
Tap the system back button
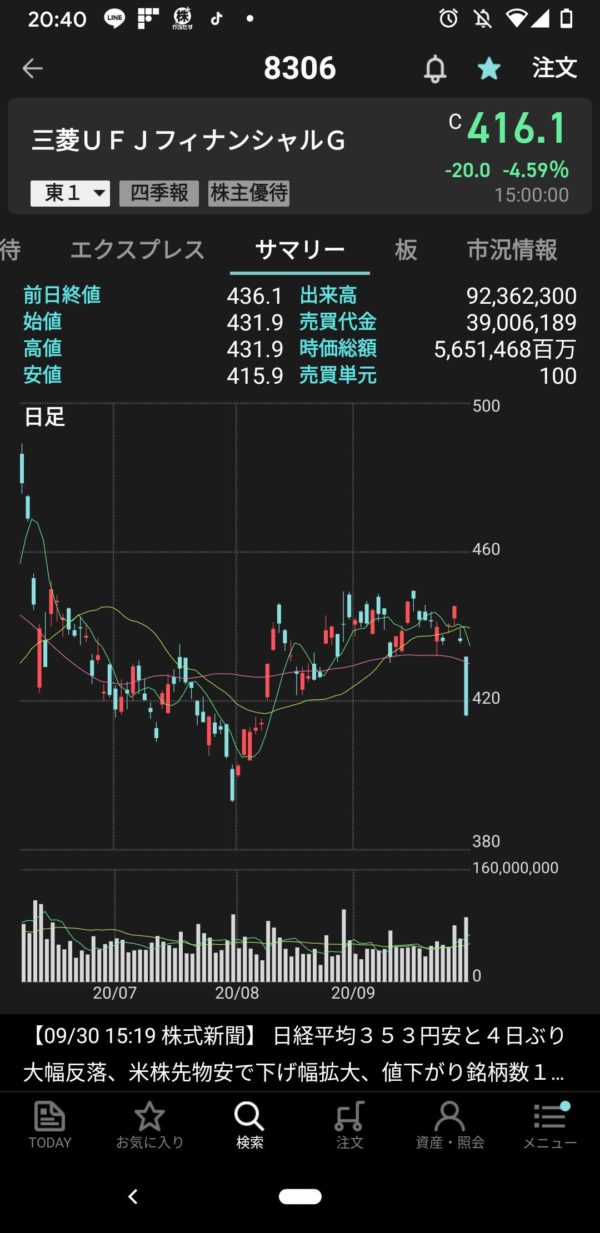coord(133,1196)
